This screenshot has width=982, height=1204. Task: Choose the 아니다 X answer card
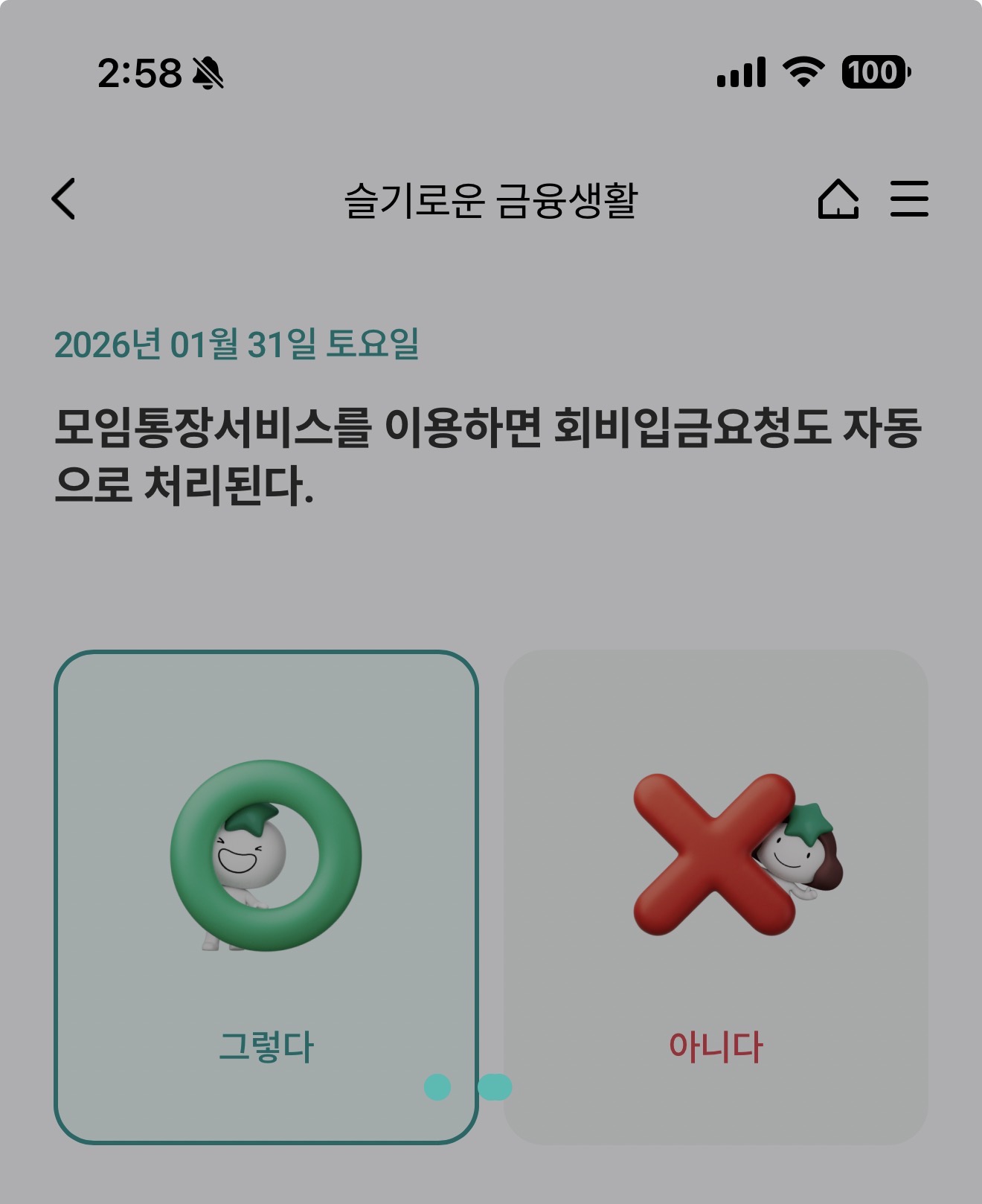coord(716,897)
